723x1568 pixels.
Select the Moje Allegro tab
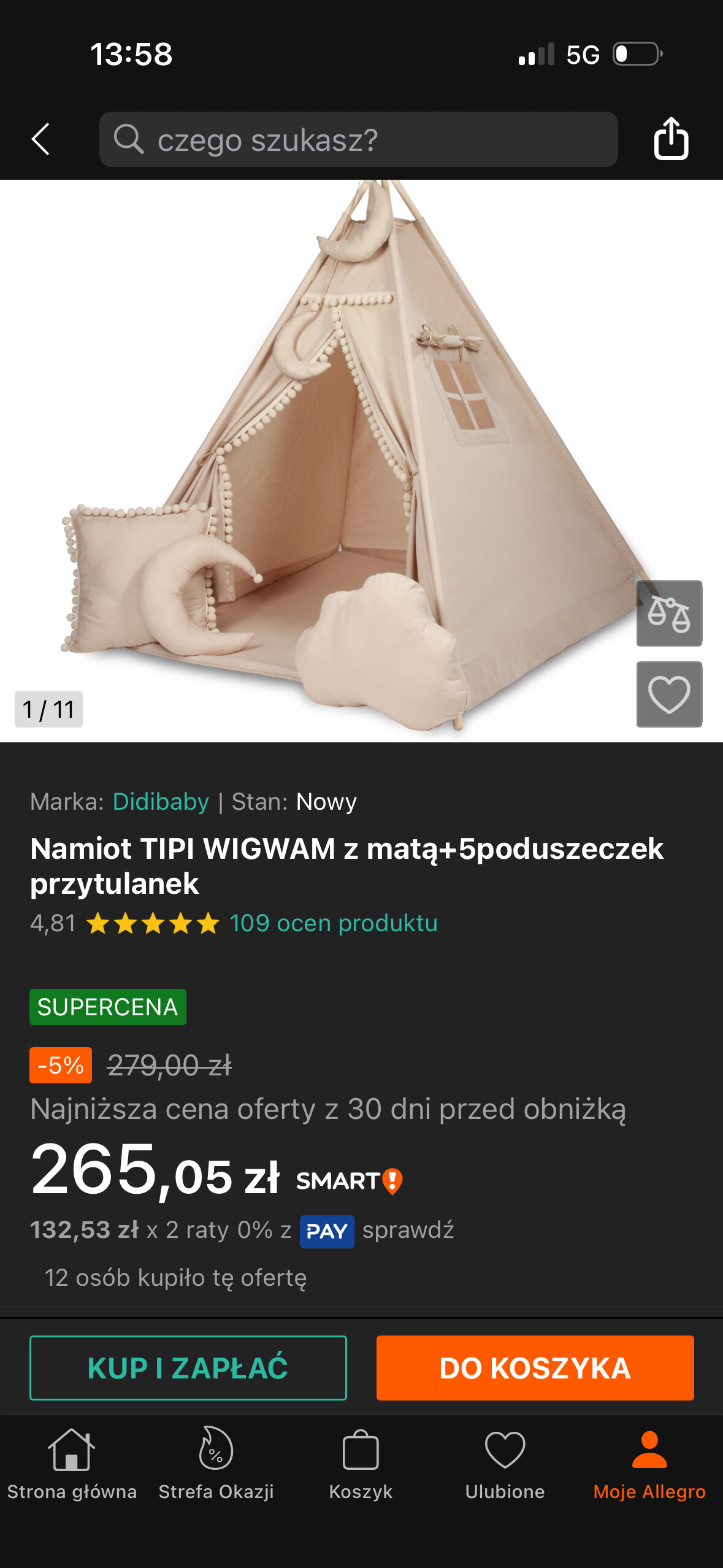[x=649, y=1463]
